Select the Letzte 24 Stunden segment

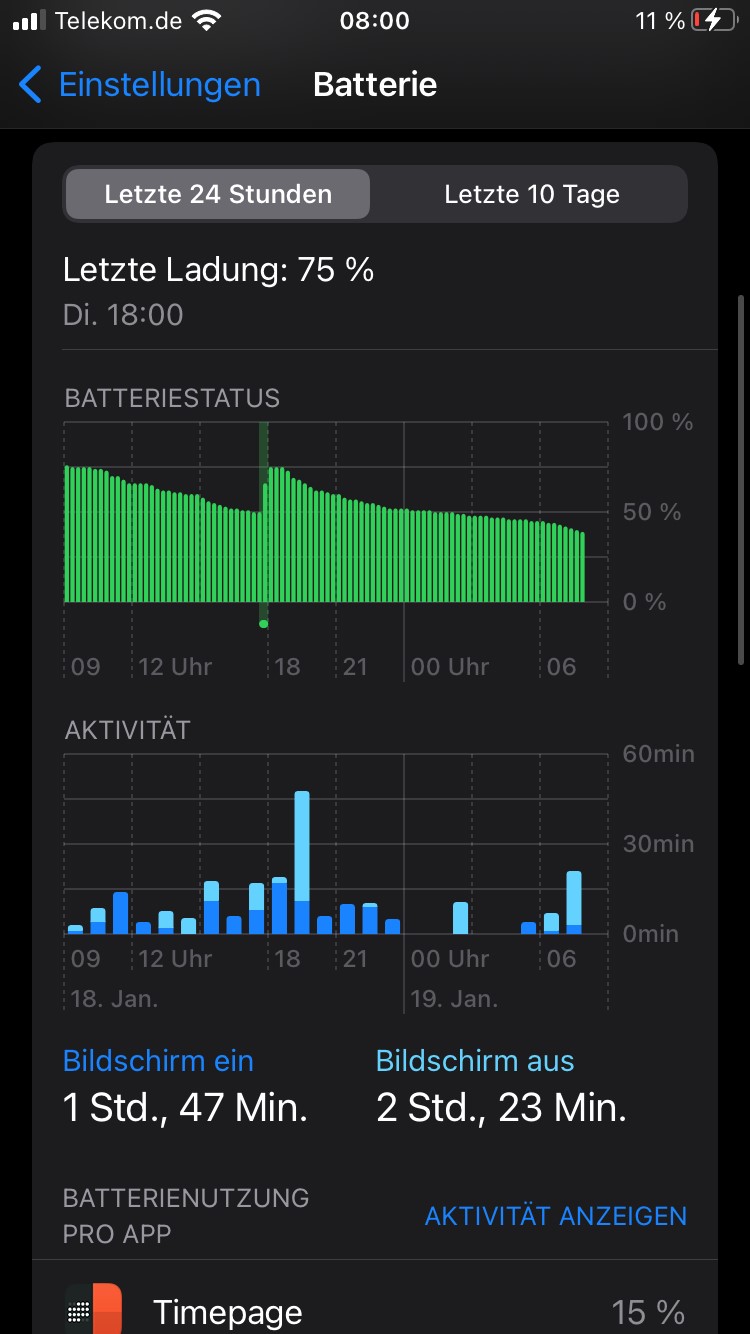[218, 194]
